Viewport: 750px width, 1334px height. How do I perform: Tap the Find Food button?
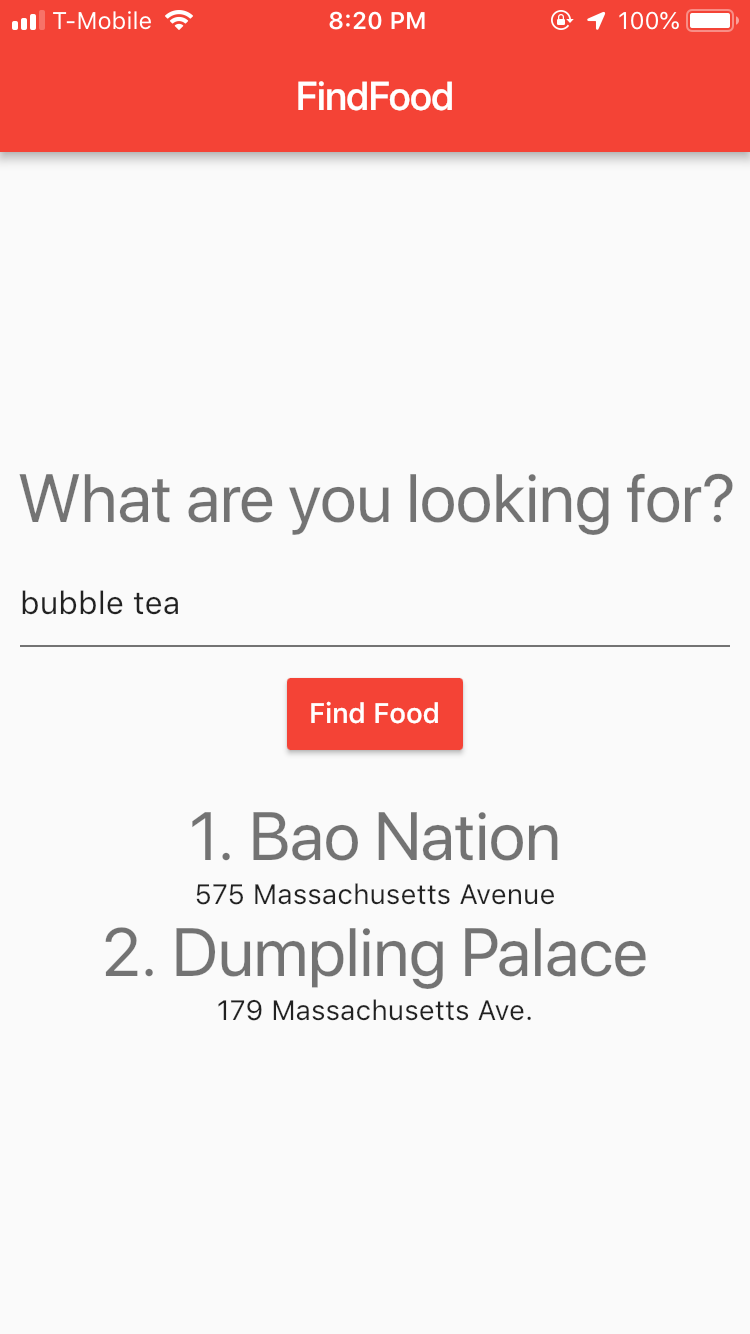pos(374,714)
